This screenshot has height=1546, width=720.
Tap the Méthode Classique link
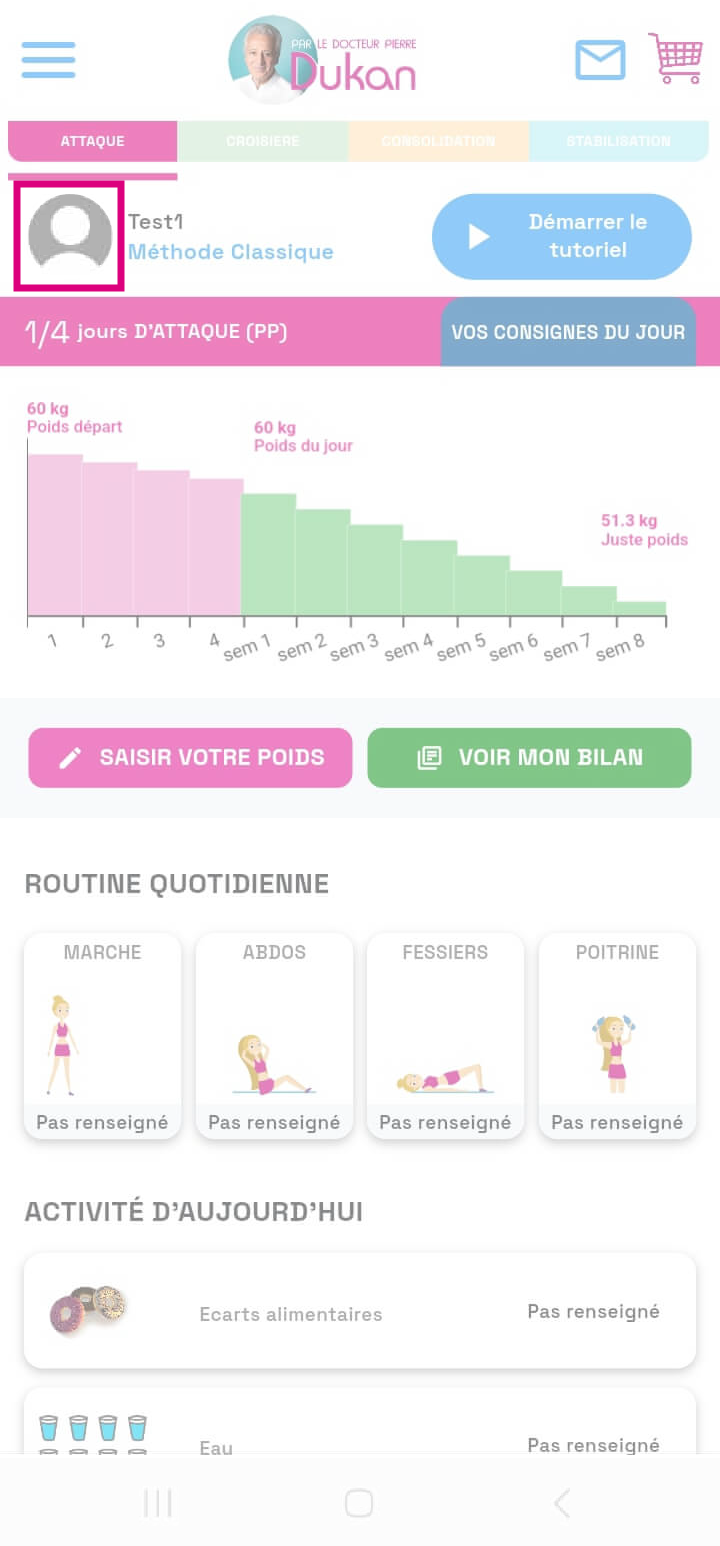coord(231,252)
